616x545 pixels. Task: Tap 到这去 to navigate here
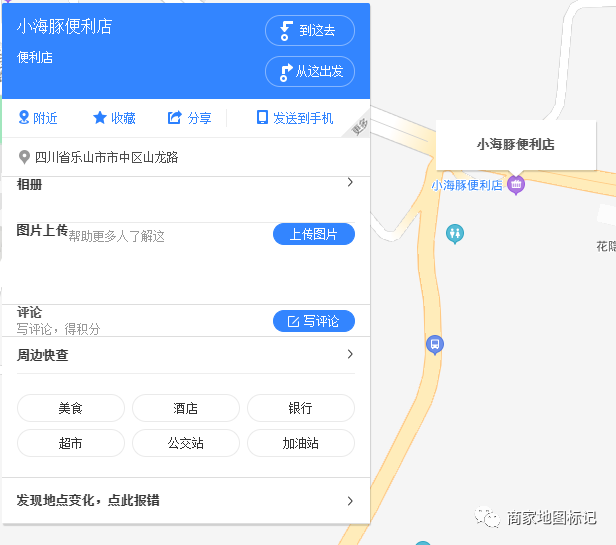tap(309, 30)
